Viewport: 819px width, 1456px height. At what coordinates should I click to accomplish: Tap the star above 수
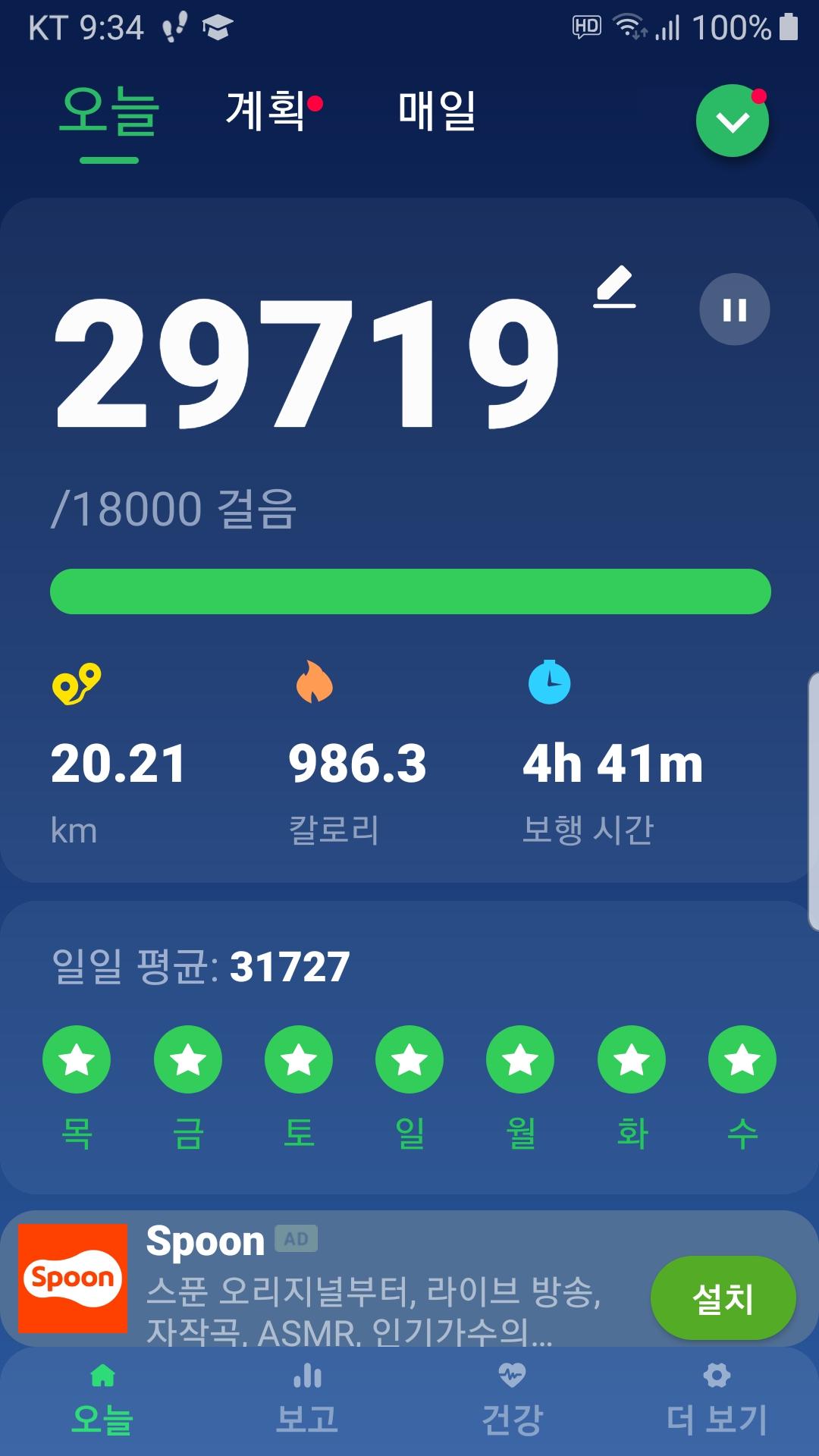pyautogui.click(x=742, y=1059)
